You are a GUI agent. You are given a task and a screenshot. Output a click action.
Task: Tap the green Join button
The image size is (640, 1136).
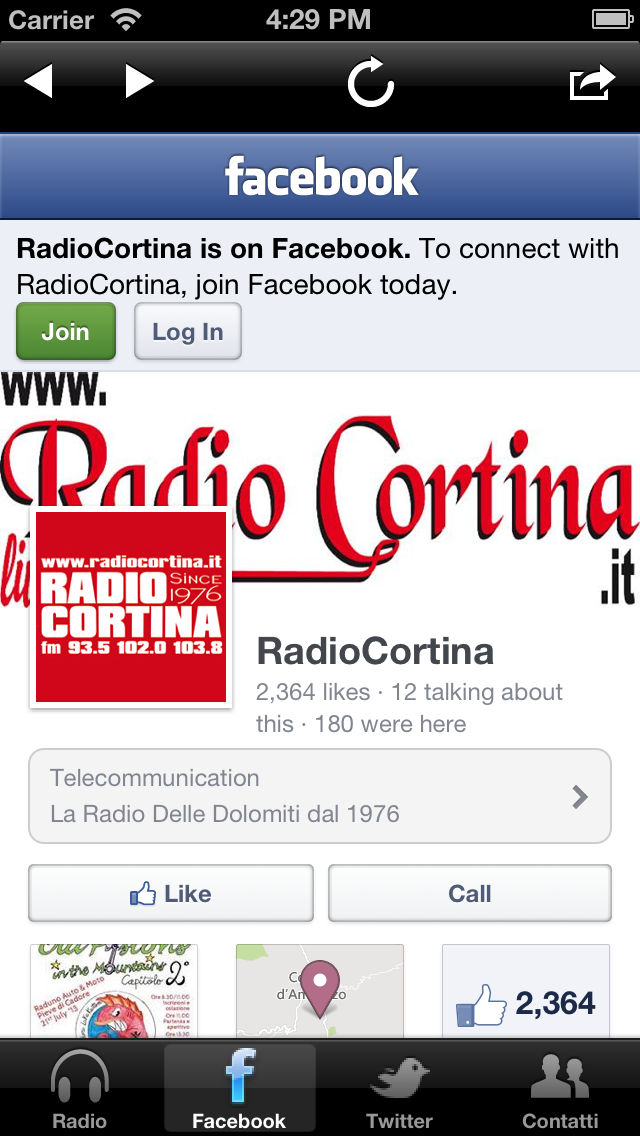click(66, 331)
